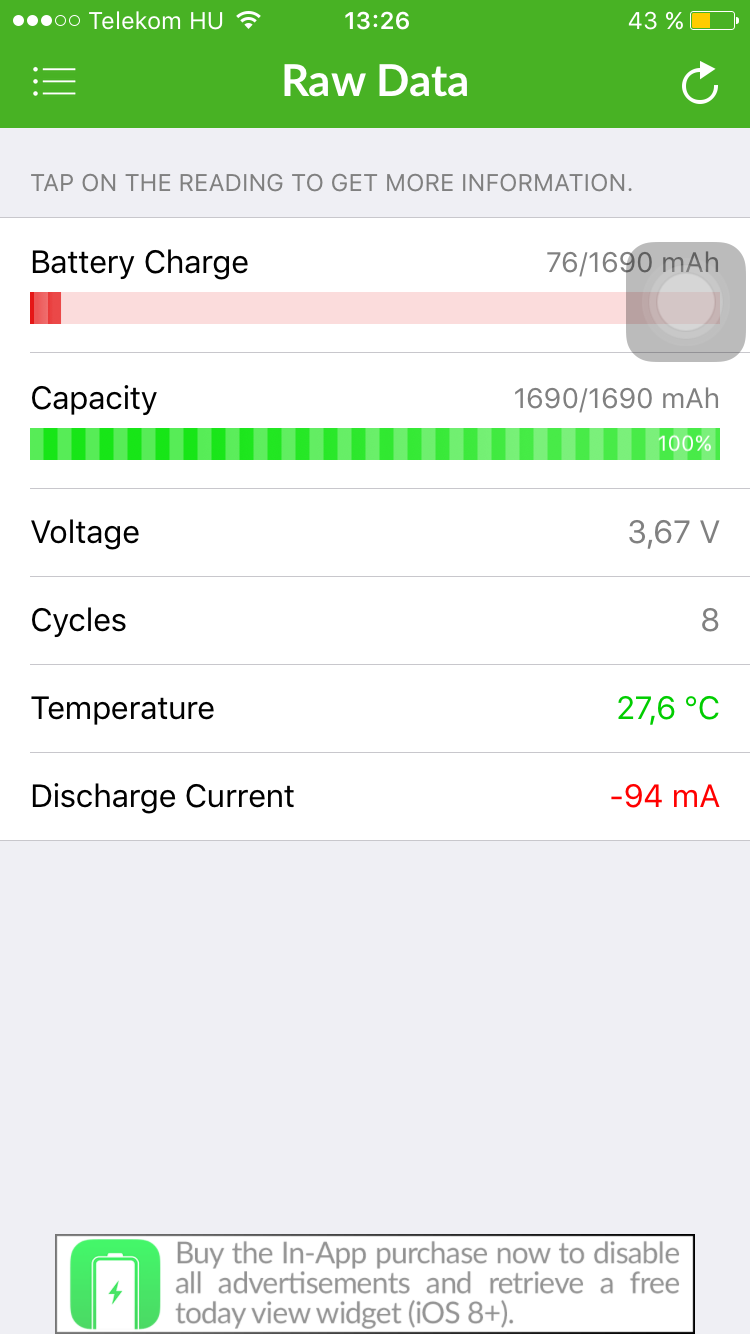This screenshot has width=750, height=1334.
Task: Open Battery Charge reading details
Action: click(375, 285)
